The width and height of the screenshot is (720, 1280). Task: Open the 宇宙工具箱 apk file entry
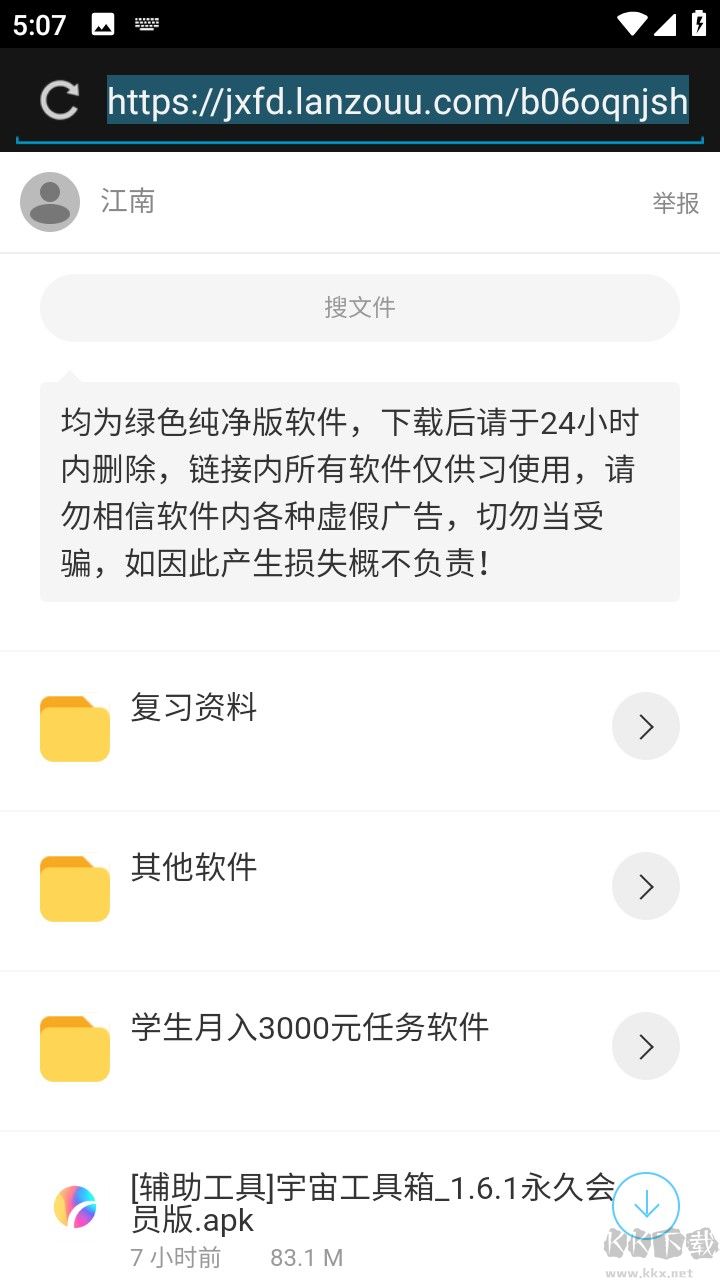pyautogui.click(x=370, y=1203)
